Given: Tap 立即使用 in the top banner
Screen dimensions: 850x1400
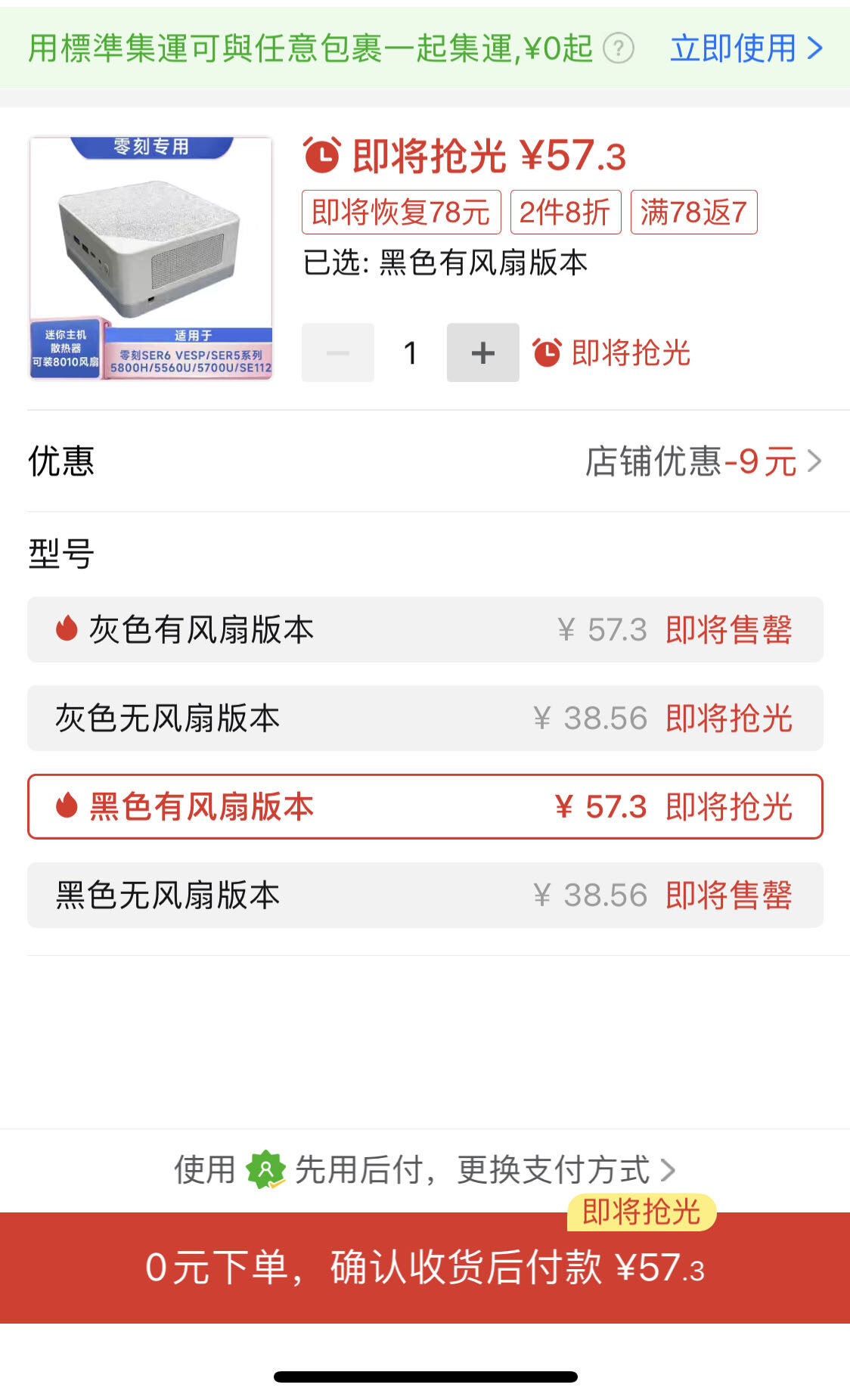Looking at the screenshot, I should [x=745, y=48].
